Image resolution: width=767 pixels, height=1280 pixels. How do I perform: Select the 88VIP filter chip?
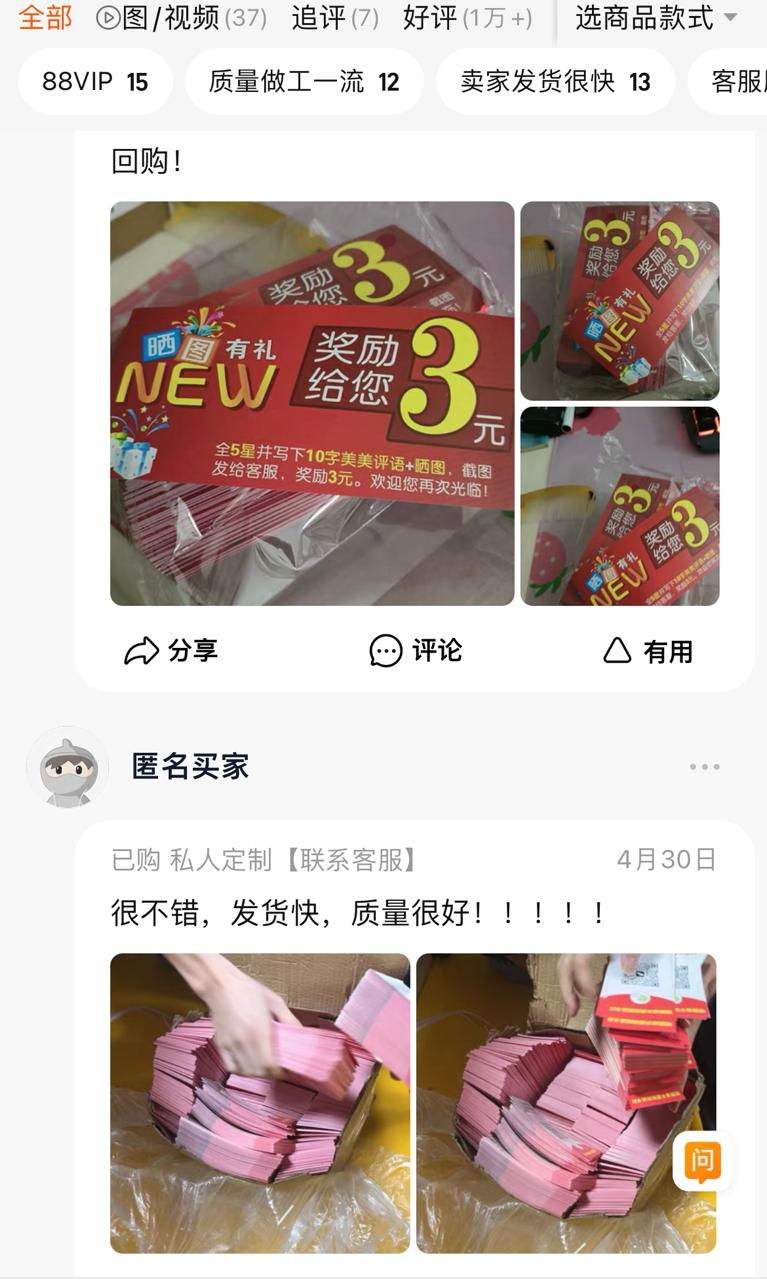[x=95, y=82]
